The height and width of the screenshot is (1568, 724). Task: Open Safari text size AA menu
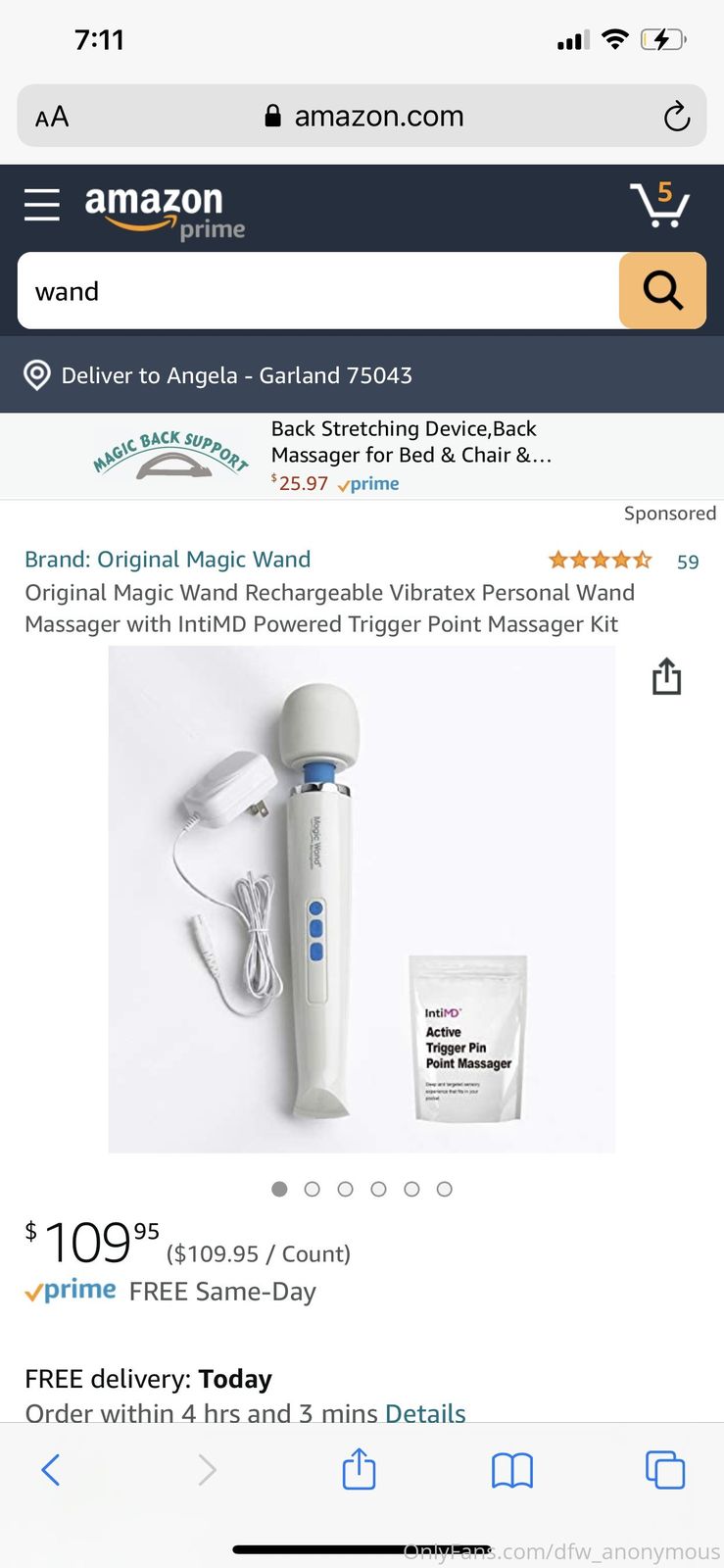point(52,118)
